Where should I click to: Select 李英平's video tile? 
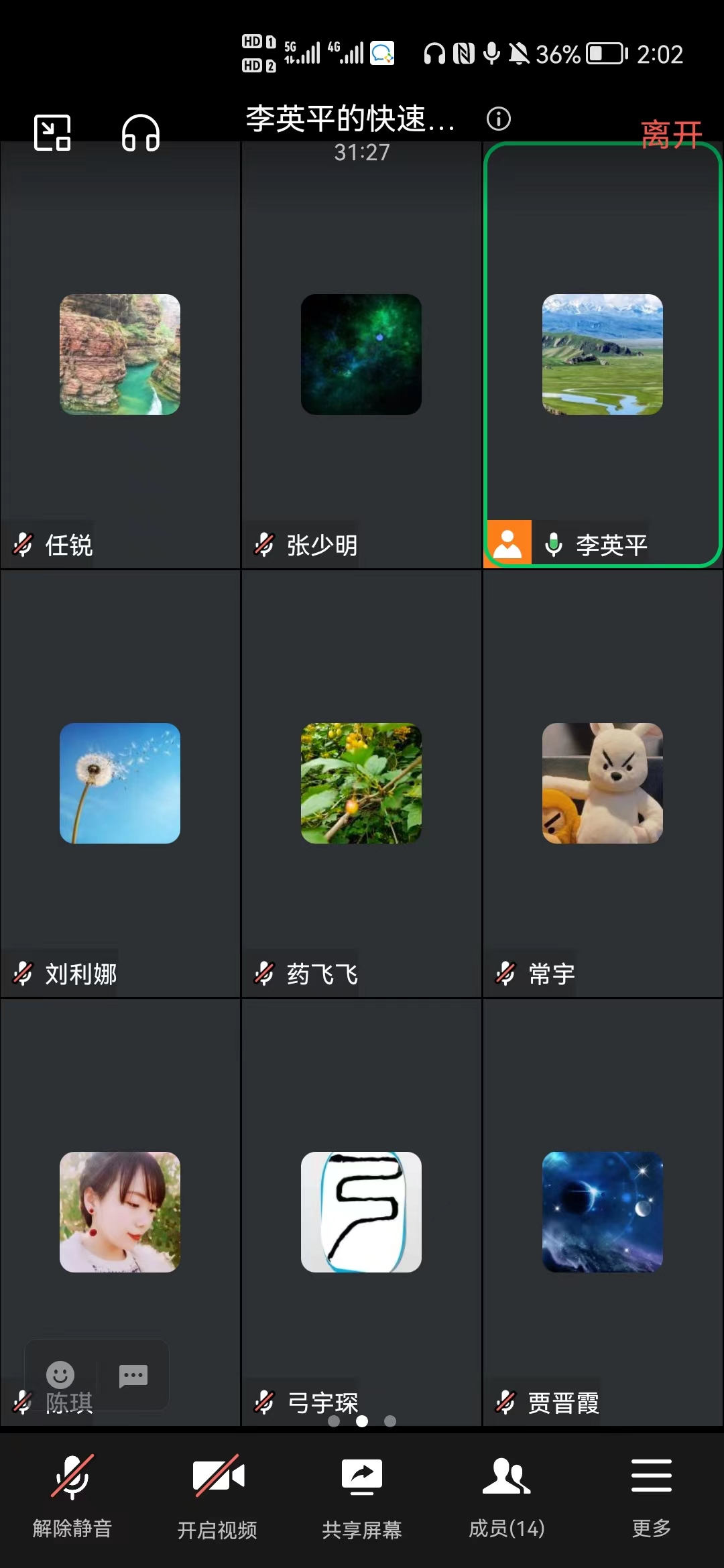[x=602, y=354]
